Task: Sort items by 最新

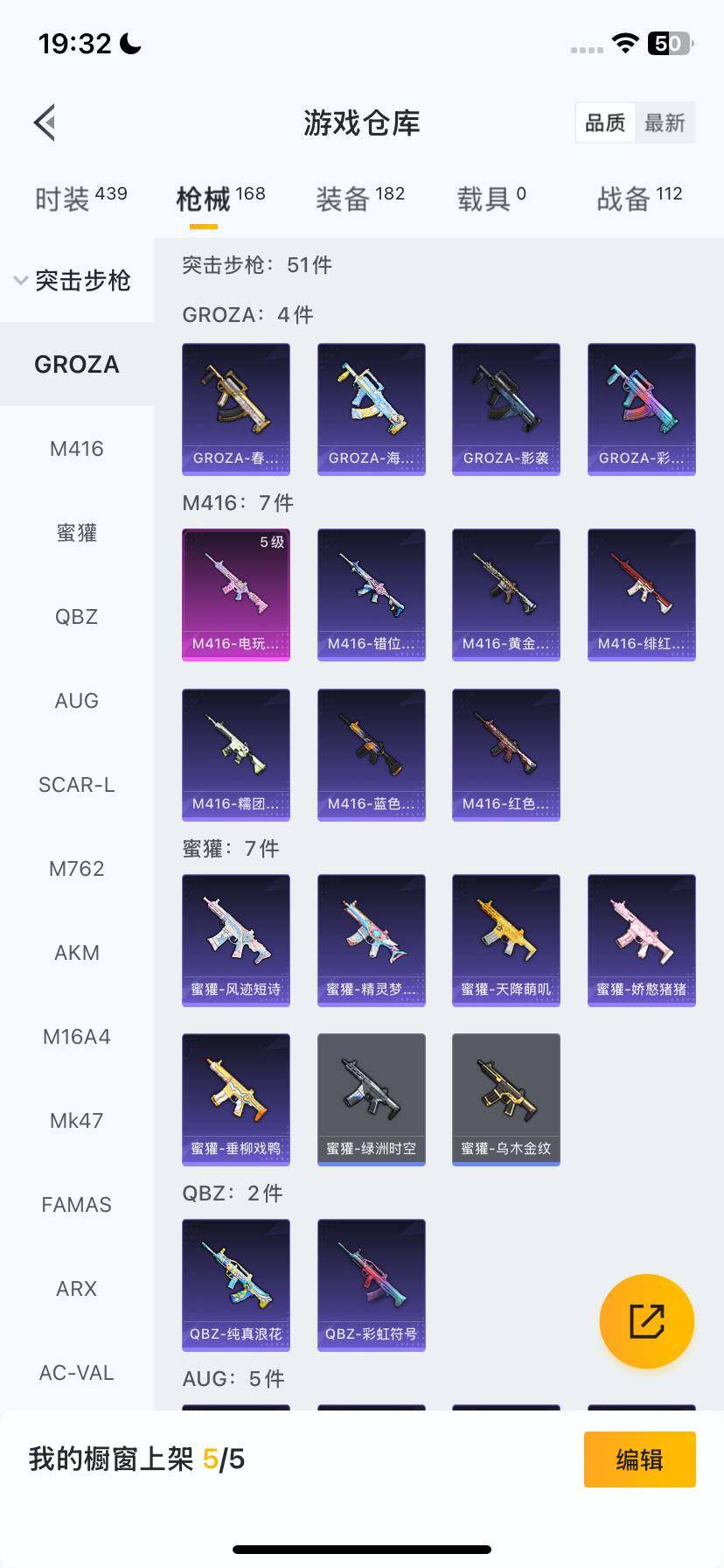Action: tap(665, 123)
